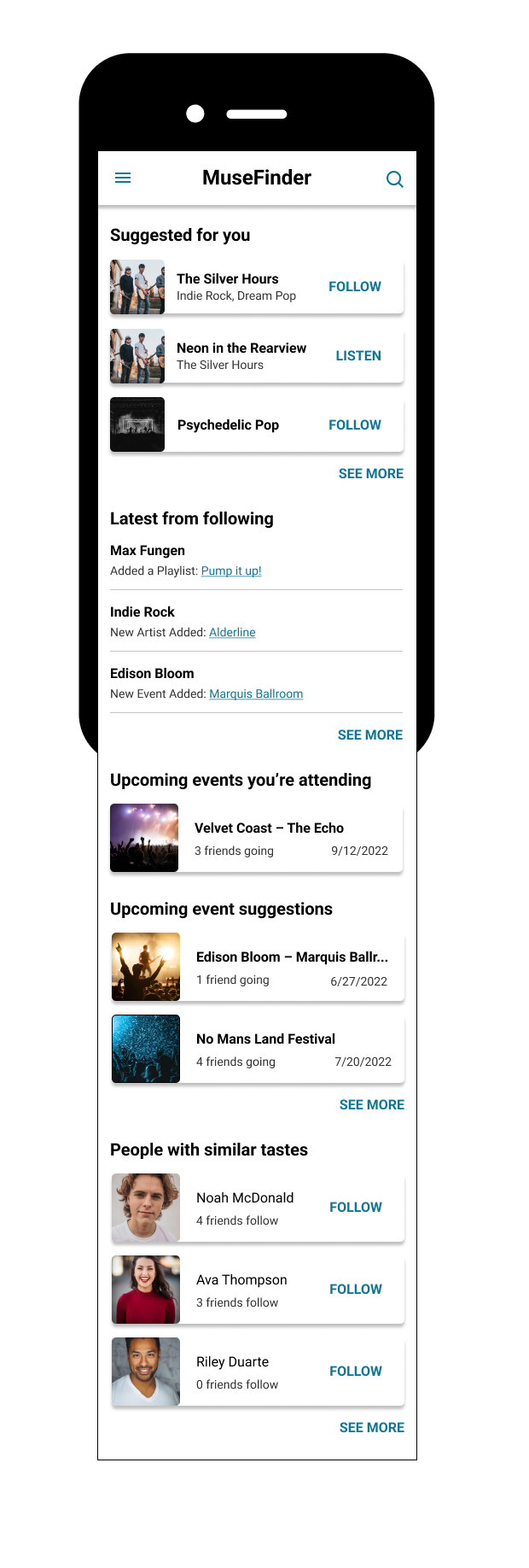529x1568 pixels.
Task: See more under Latest from following
Action: pyautogui.click(x=370, y=735)
